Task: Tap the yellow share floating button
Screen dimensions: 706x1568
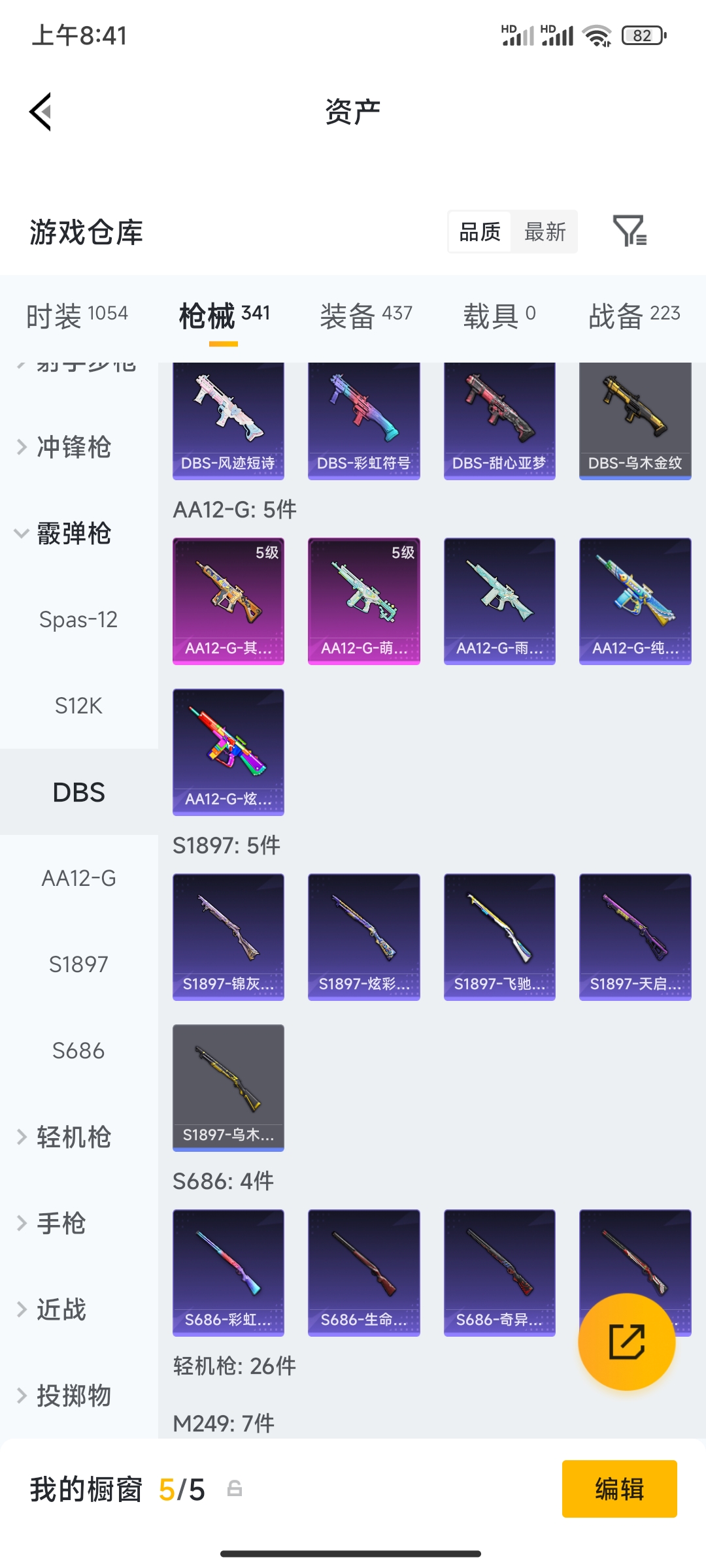Action: coord(626,1342)
